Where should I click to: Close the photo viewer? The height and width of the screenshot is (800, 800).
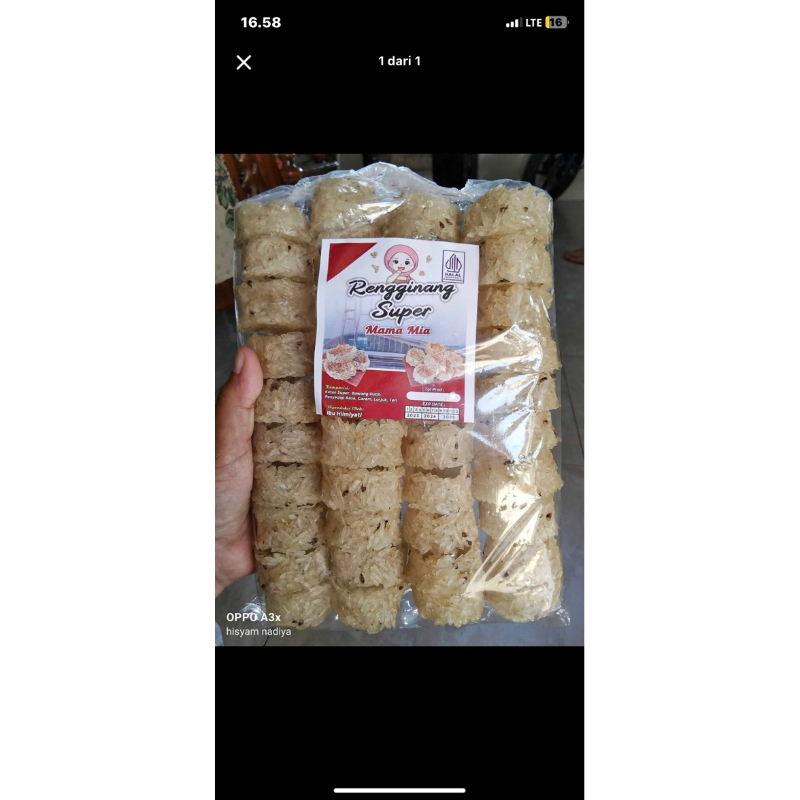tap(243, 62)
